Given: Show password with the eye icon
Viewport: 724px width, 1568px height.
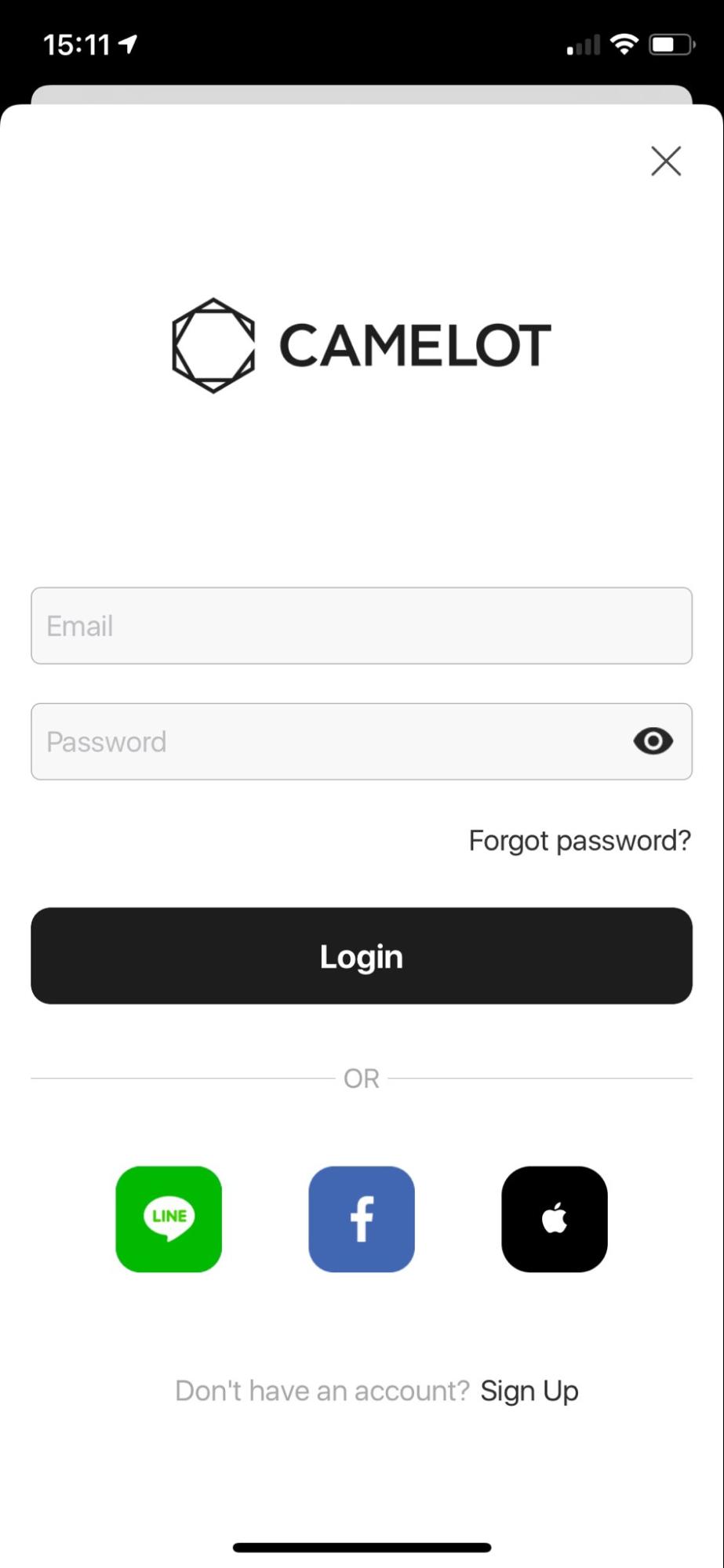Looking at the screenshot, I should pyautogui.click(x=653, y=741).
